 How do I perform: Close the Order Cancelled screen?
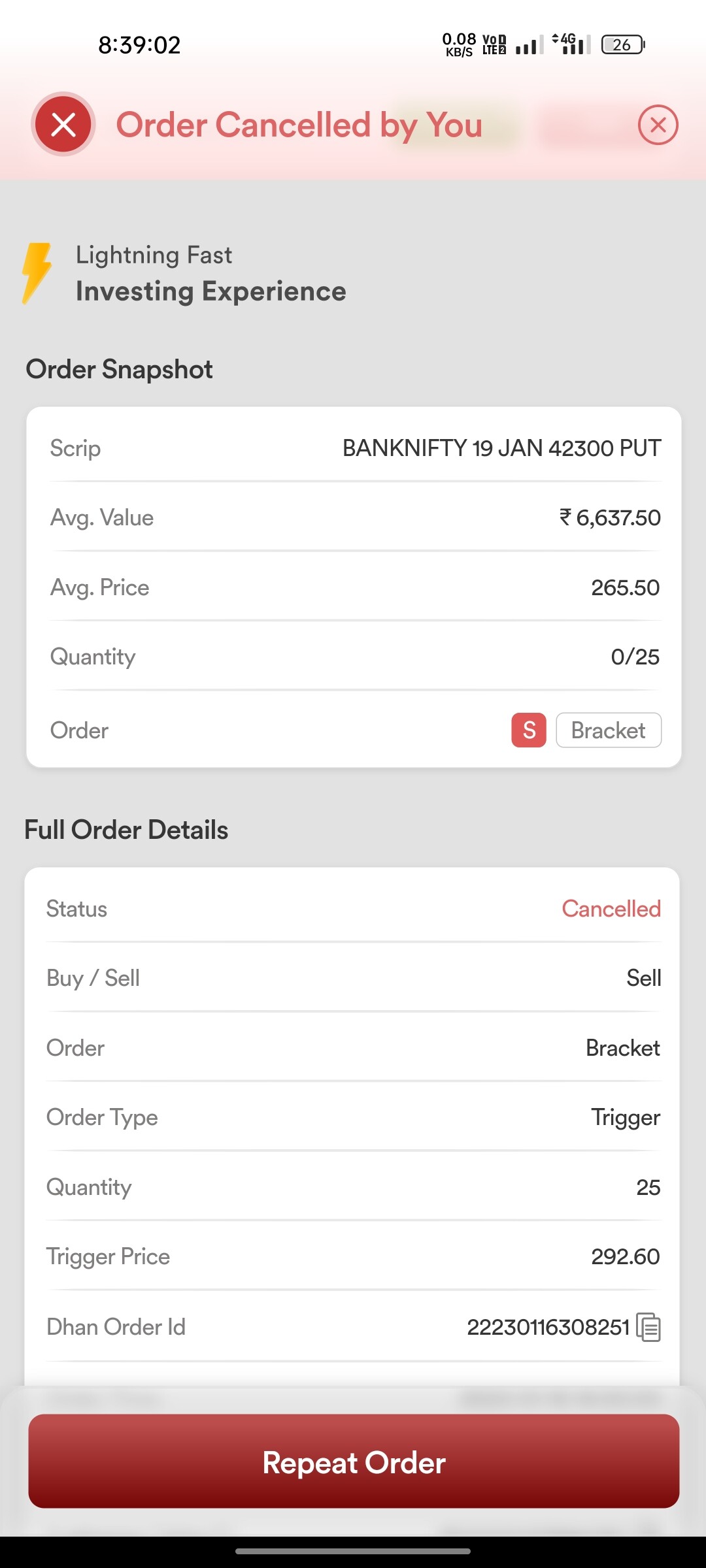(x=658, y=125)
